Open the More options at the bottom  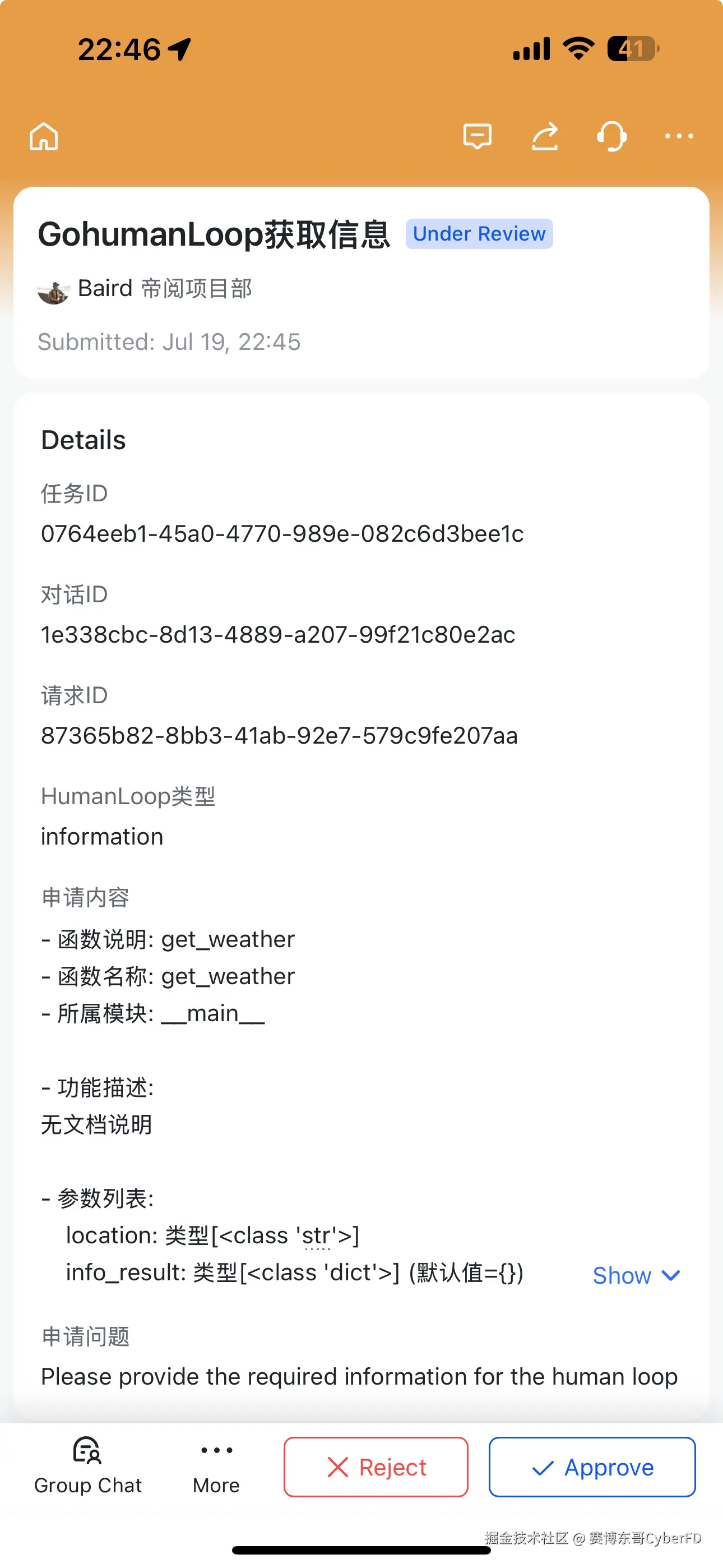click(x=216, y=1467)
